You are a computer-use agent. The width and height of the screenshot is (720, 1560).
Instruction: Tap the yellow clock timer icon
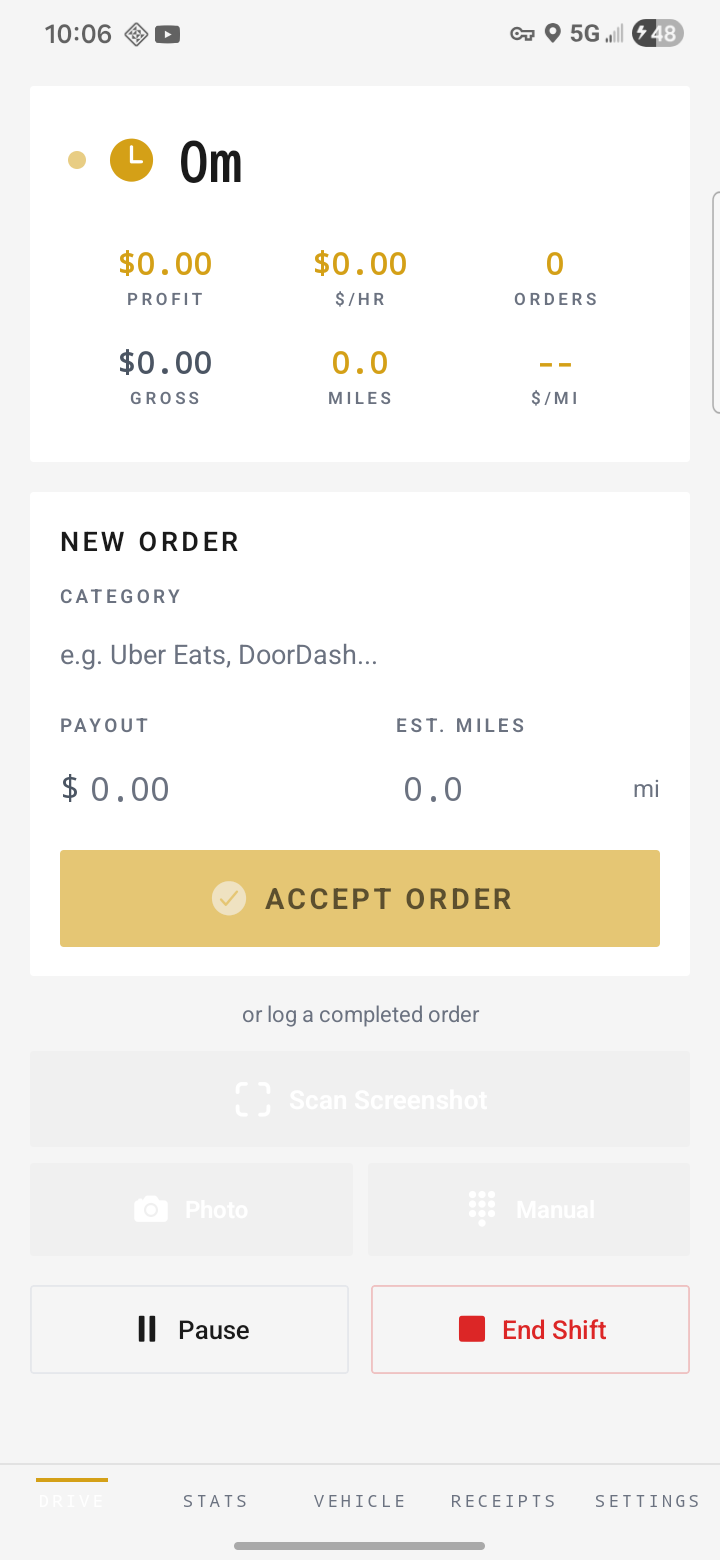131,160
